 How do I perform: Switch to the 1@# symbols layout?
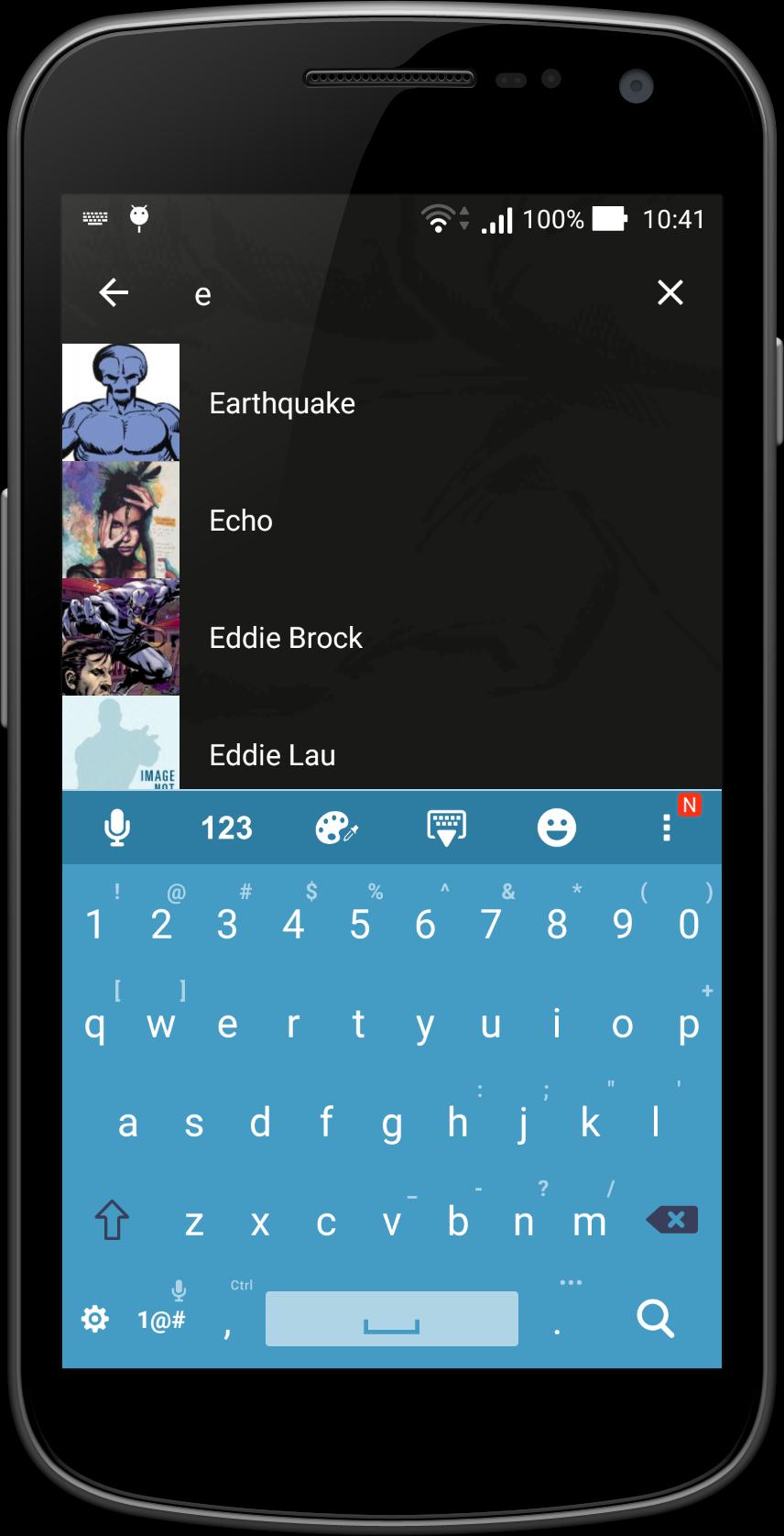click(x=161, y=1320)
